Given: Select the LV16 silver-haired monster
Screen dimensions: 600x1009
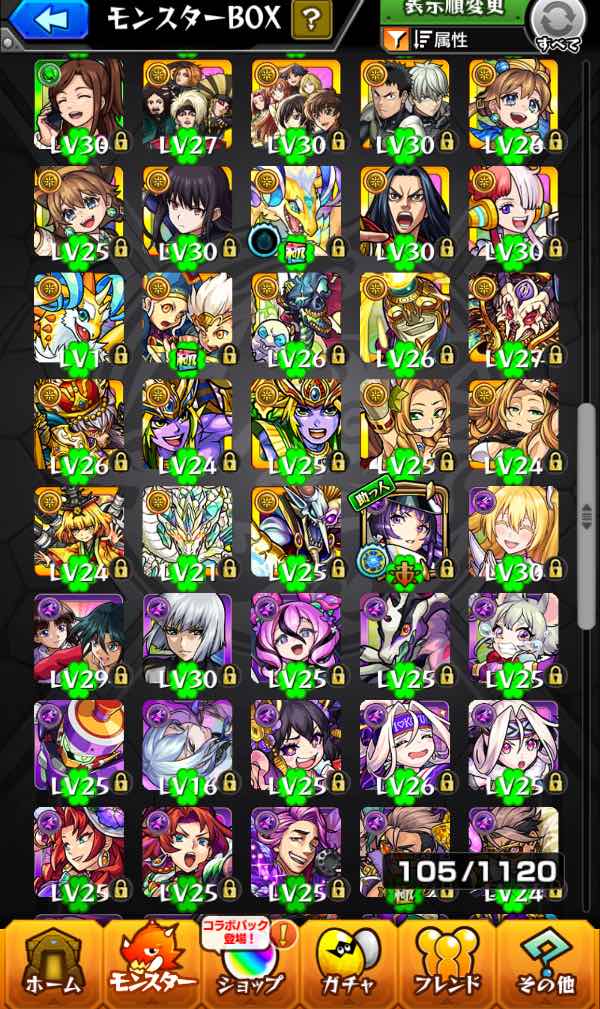Looking at the screenshot, I should pyautogui.click(x=187, y=745).
